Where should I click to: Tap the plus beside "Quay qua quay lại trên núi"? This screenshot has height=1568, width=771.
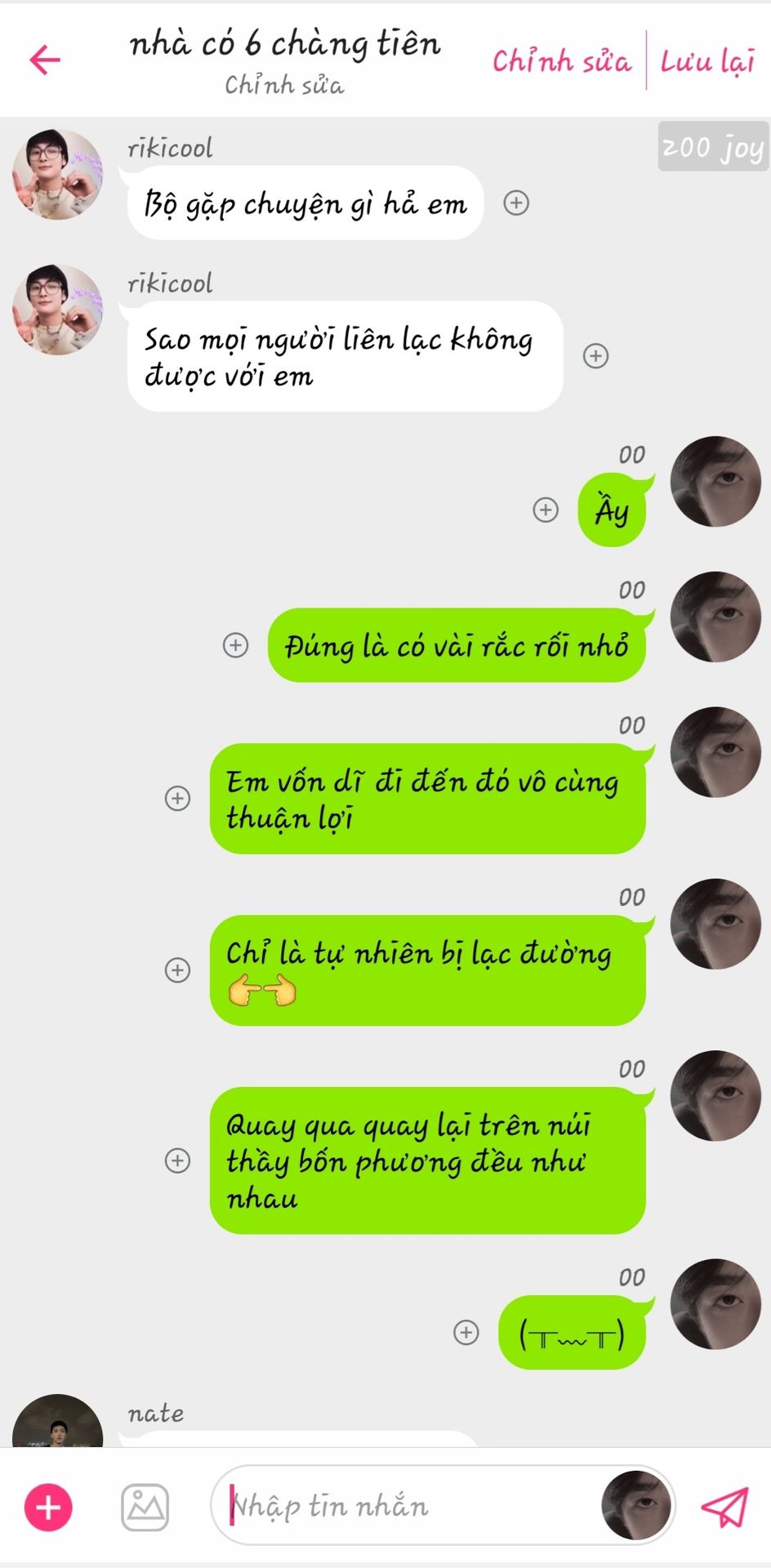[x=177, y=1160]
